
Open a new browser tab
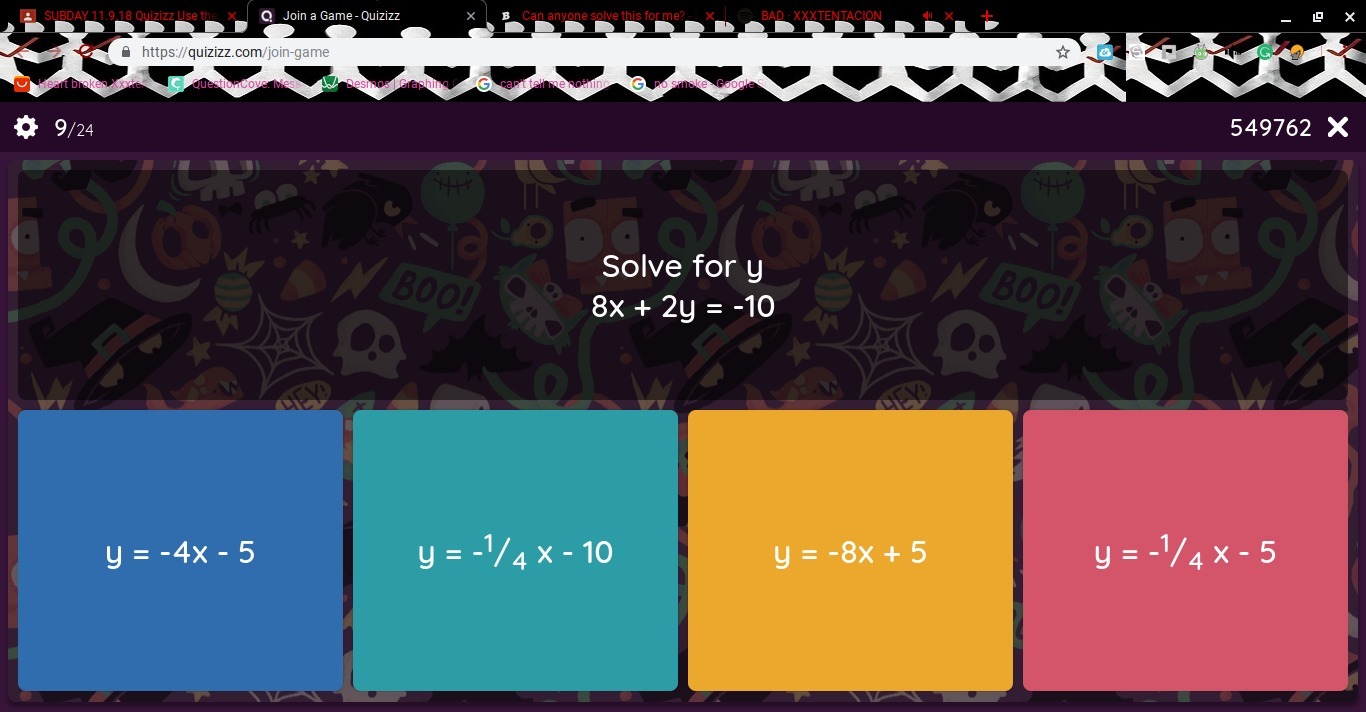pyautogui.click(x=987, y=16)
